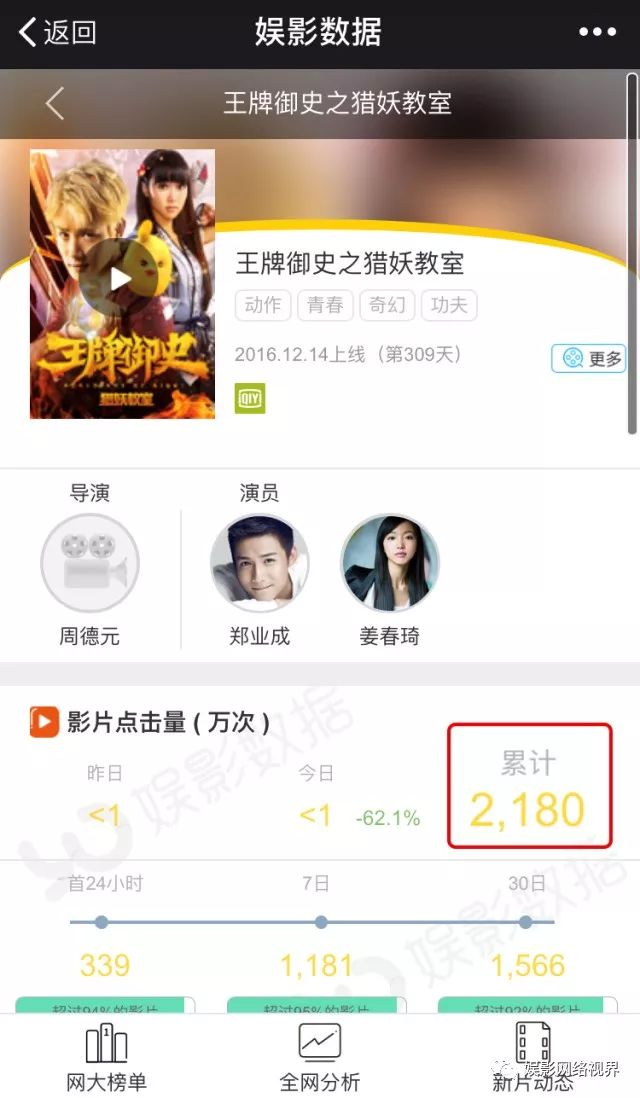Switch to the 新片动态 tab

click(532, 1056)
